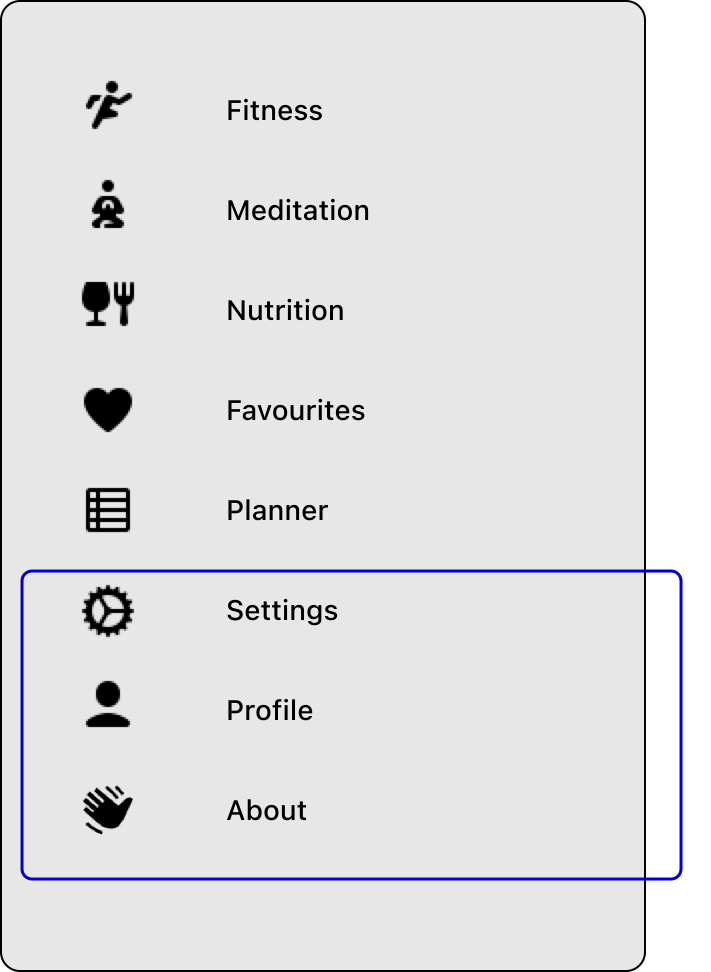Select Nutrition from the drawer
Viewport: 711px width, 972px height.
tap(285, 310)
